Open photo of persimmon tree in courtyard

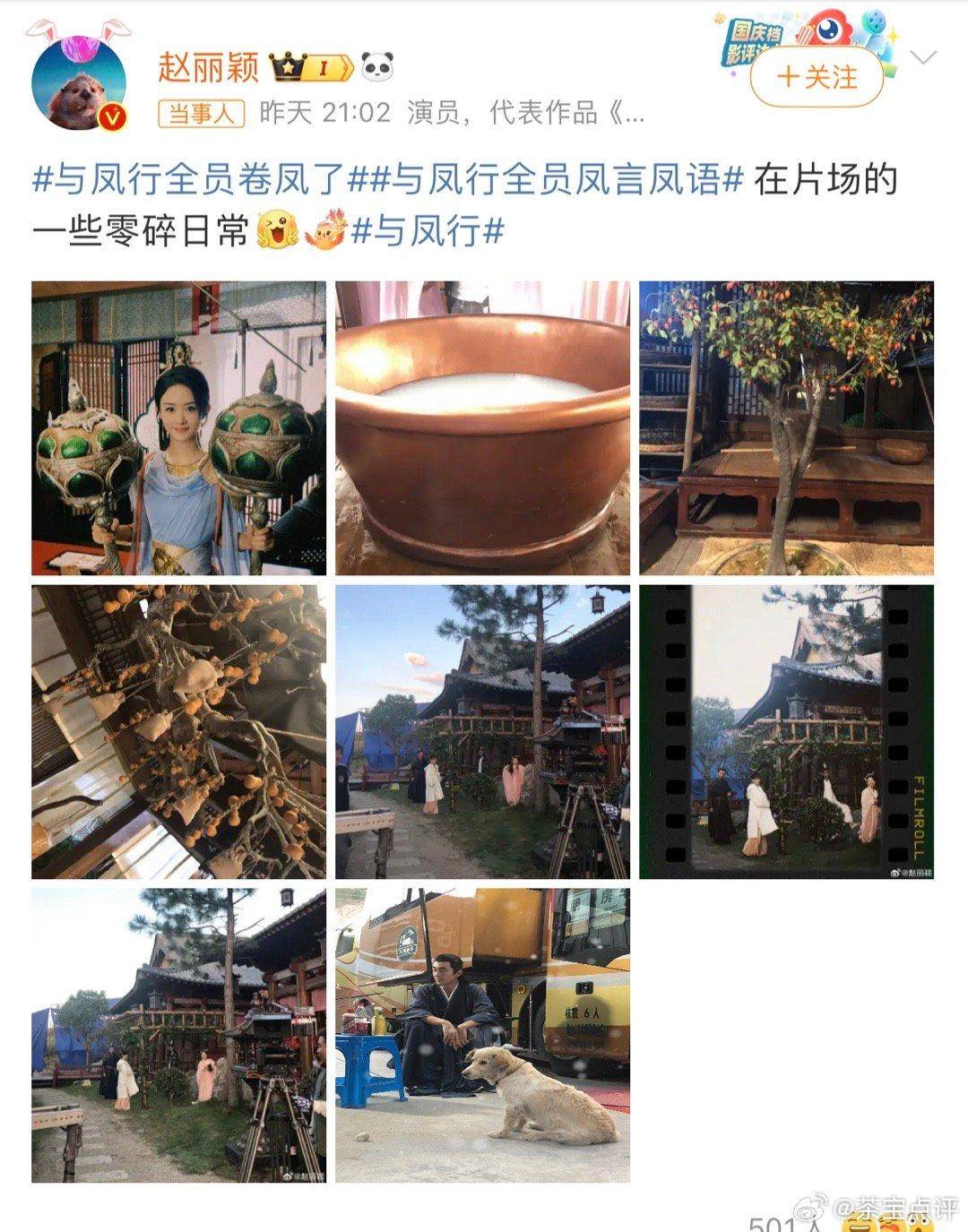pyautogui.click(x=786, y=428)
